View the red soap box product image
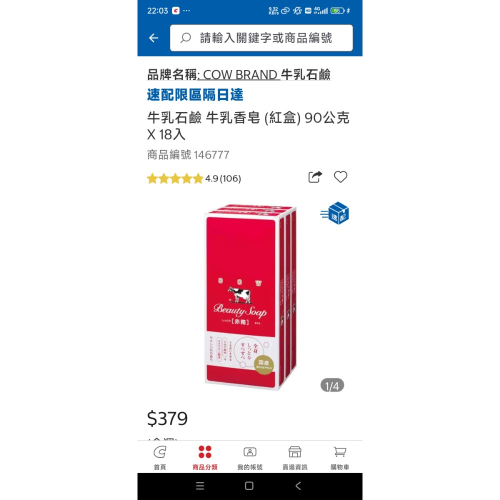The width and height of the screenshot is (500, 500). pos(250,296)
